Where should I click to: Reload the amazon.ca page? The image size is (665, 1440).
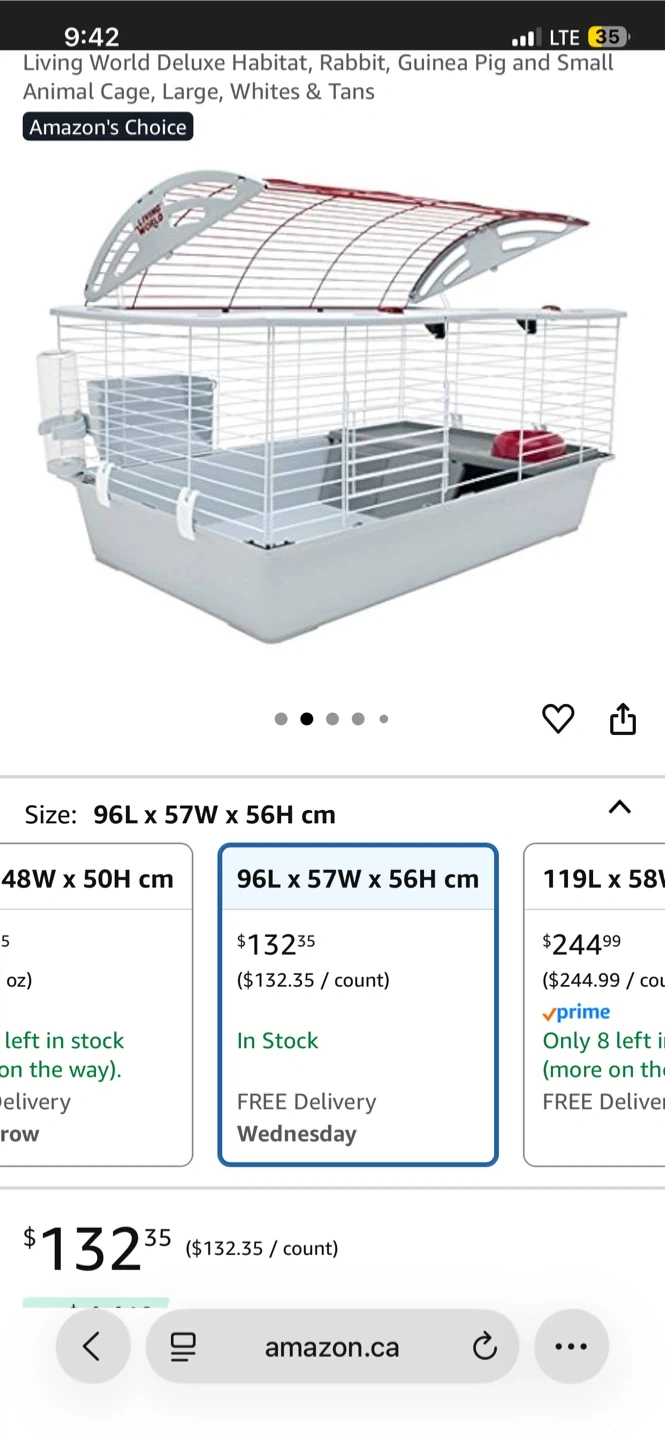tap(485, 1347)
